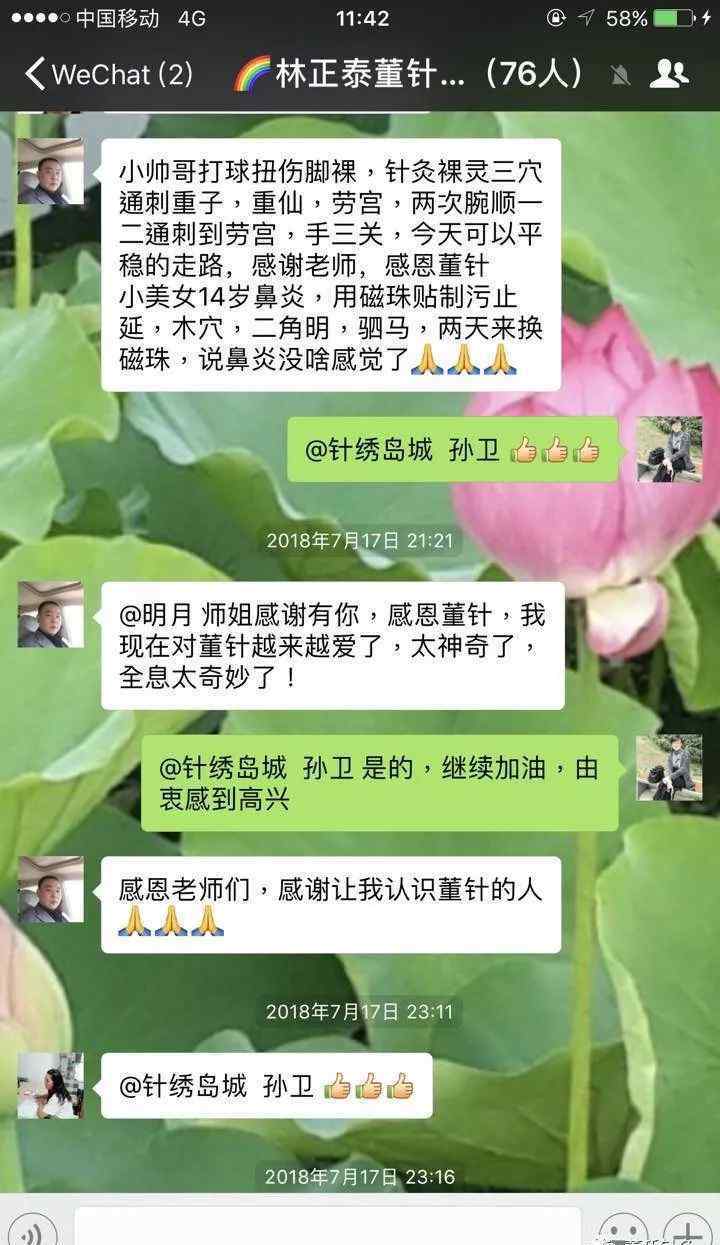Open avatar beside the 感恩老师们 message
Screen dimensions: 720x1245
(x=50, y=889)
